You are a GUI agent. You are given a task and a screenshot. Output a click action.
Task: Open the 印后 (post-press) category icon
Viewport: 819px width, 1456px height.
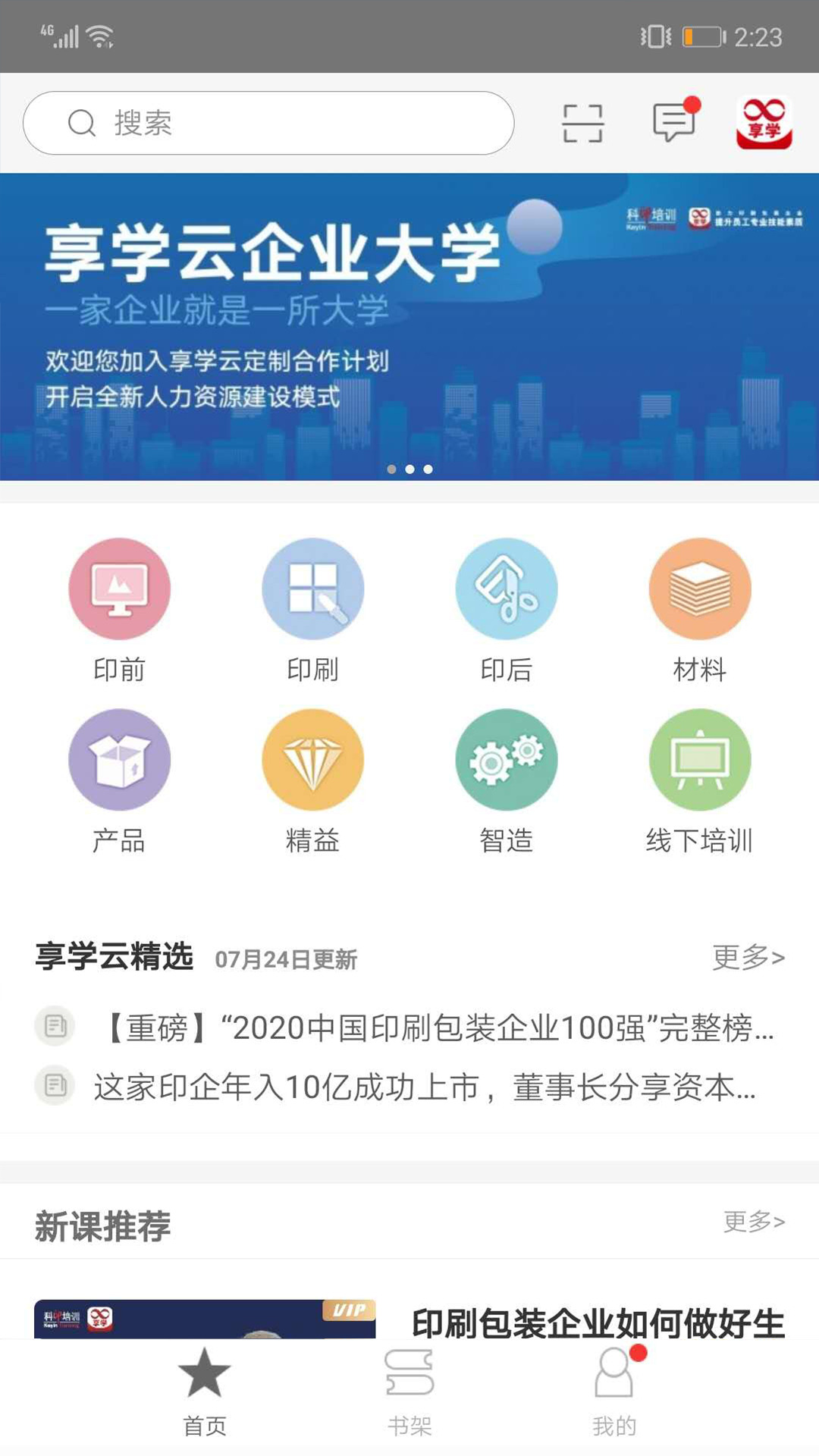507,588
